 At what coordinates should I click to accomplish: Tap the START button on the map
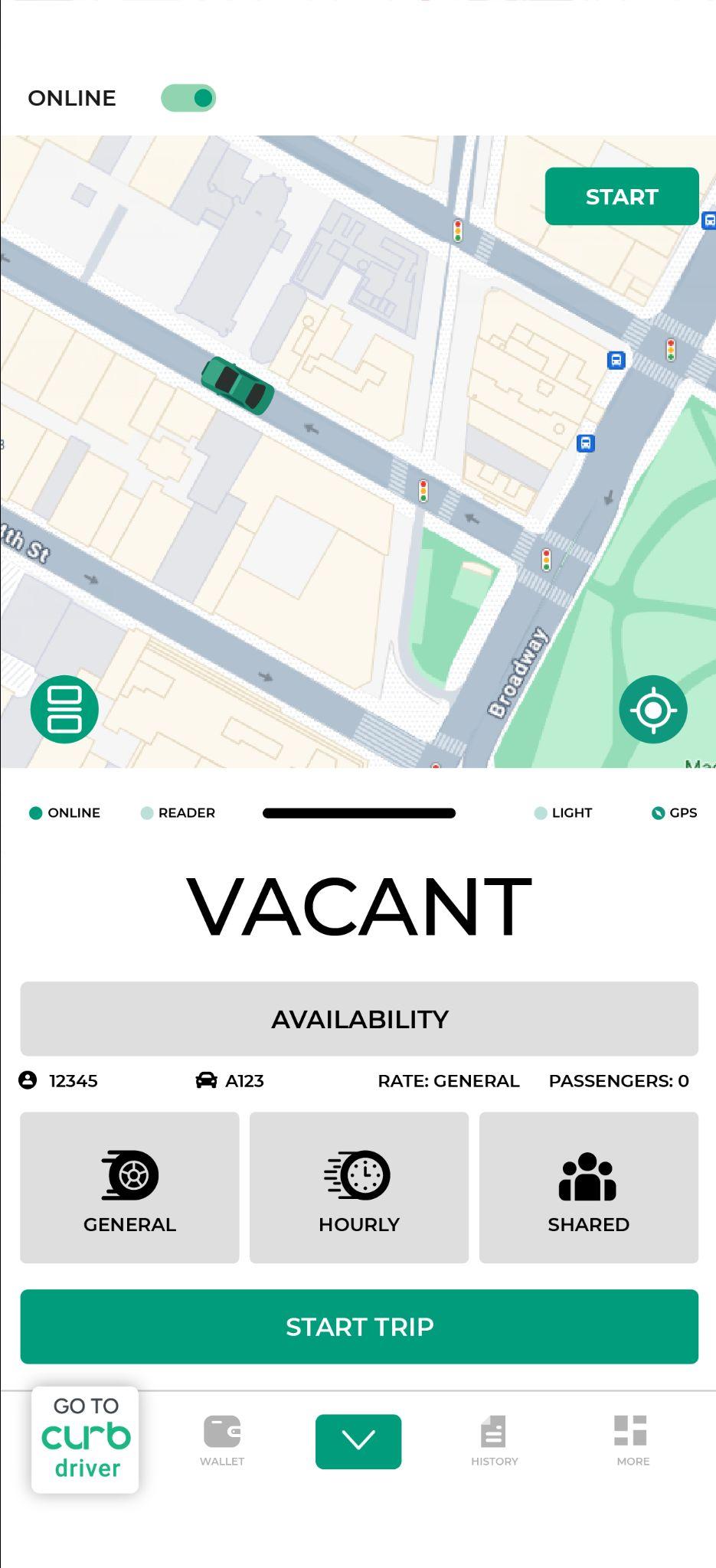coord(621,197)
